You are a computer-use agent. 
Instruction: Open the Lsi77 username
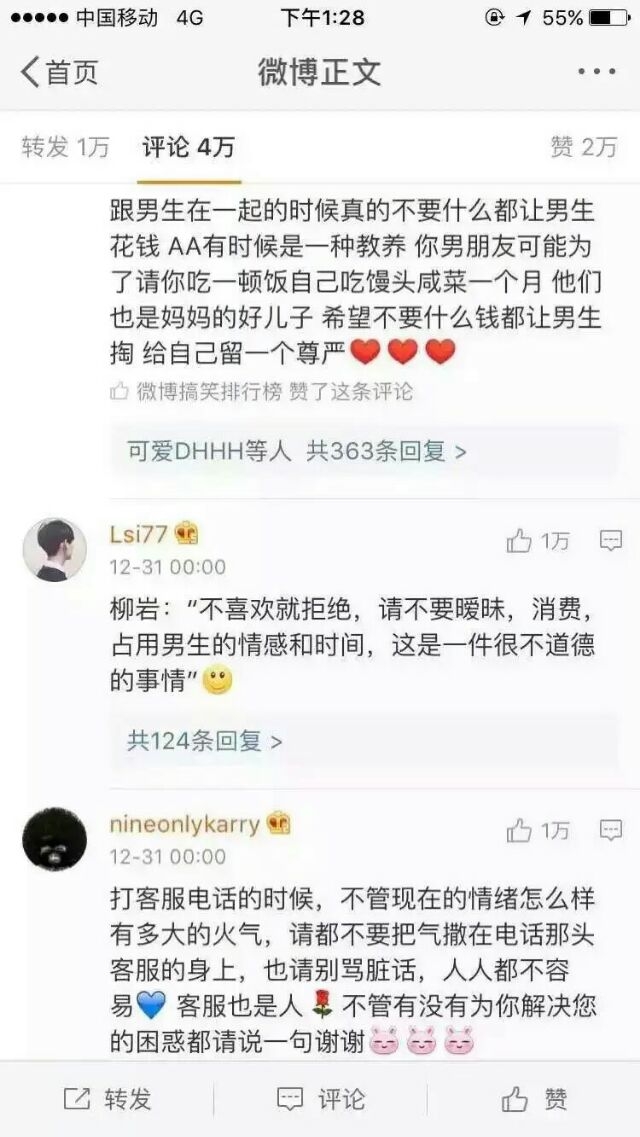[138, 534]
